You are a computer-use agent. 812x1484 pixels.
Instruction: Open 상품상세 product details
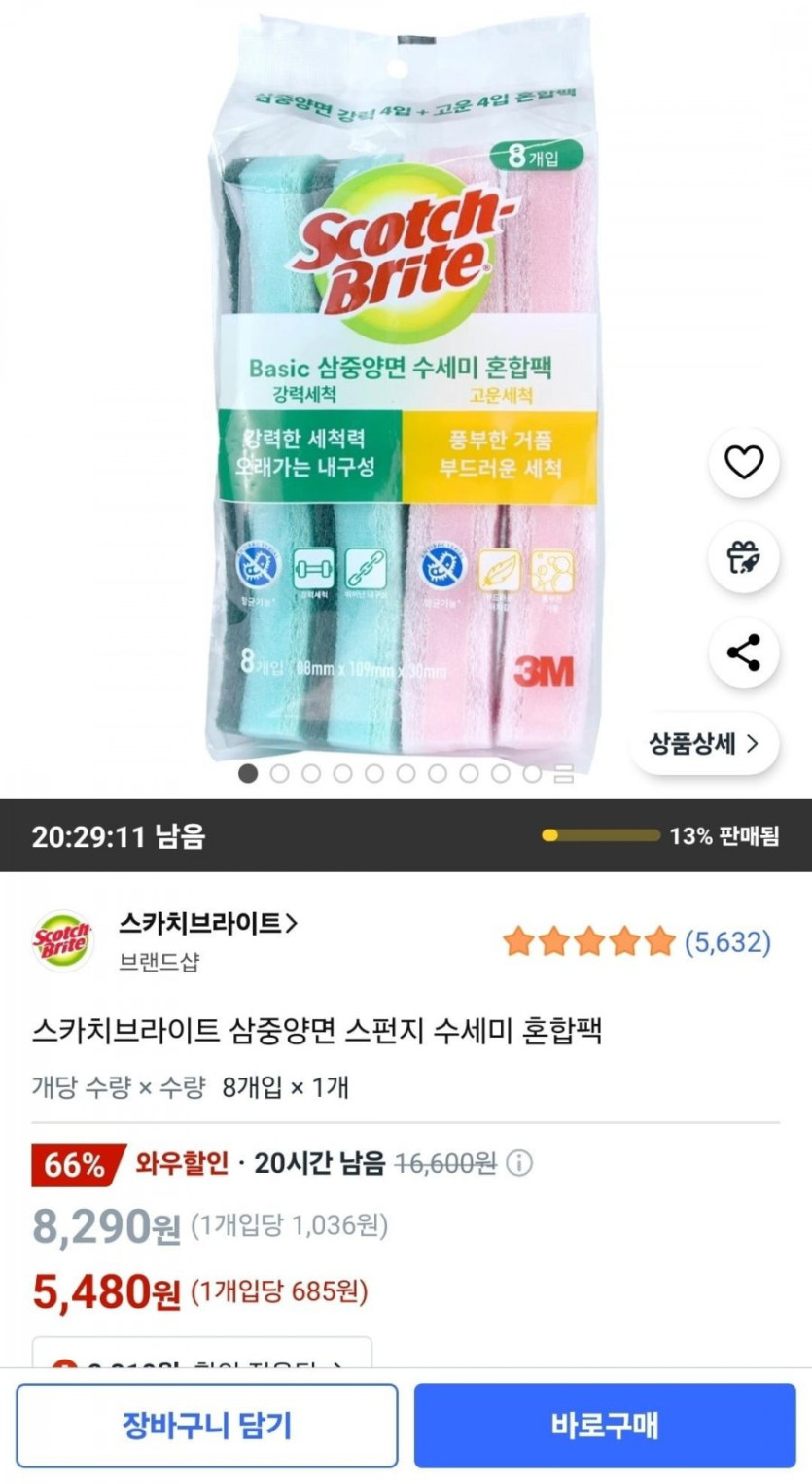point(704,745)
